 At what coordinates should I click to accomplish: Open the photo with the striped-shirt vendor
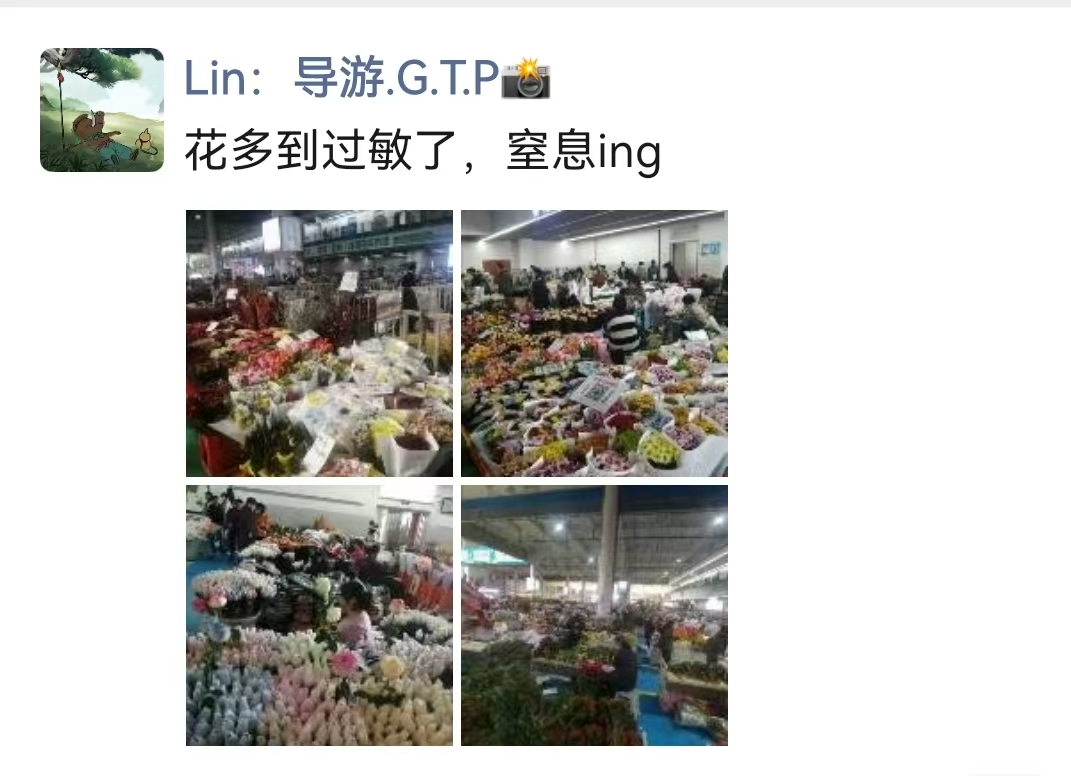click(x=594, y=343)
